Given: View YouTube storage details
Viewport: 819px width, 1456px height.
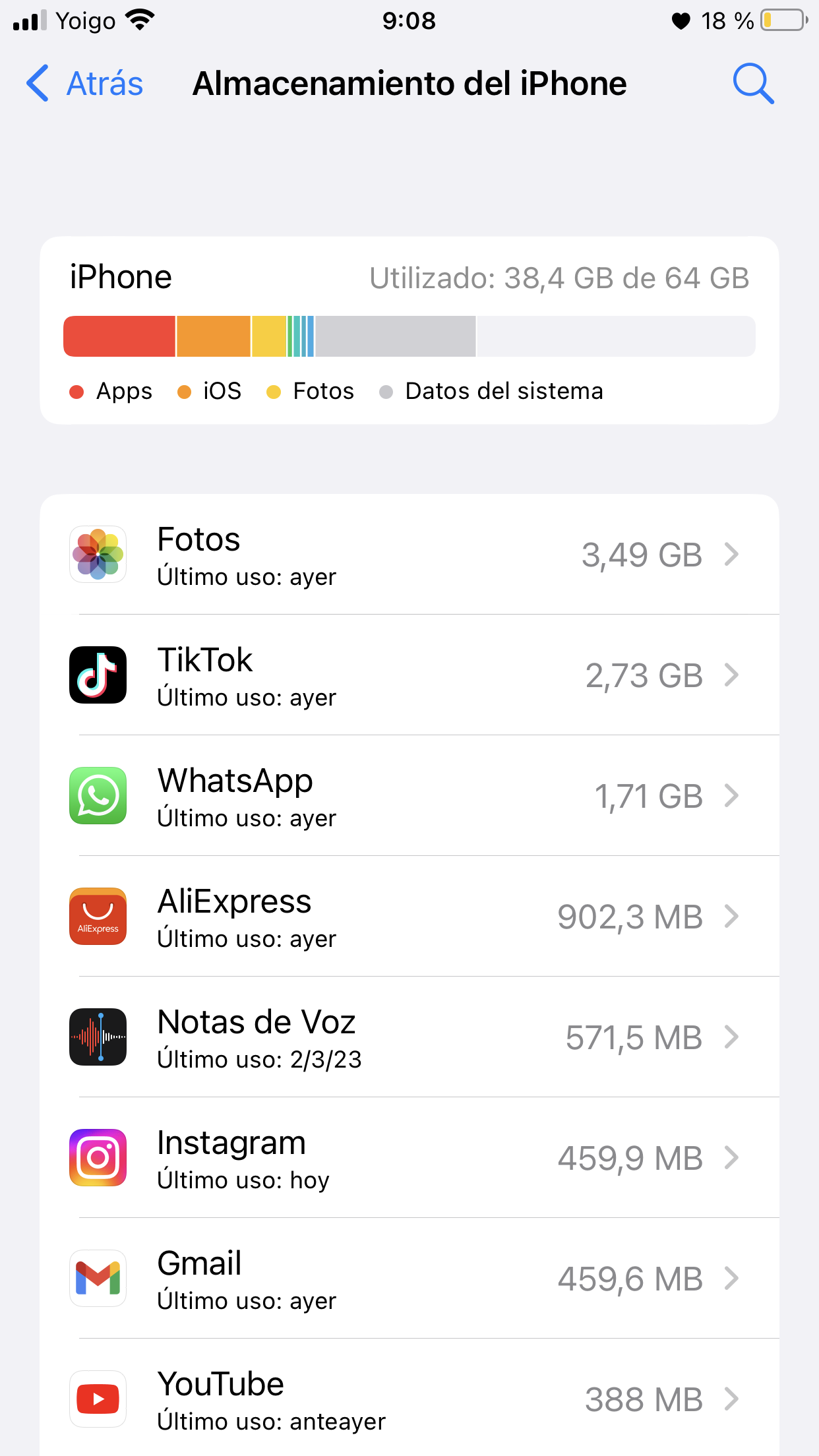Looking at the screenshot, I should (409, 1399).
